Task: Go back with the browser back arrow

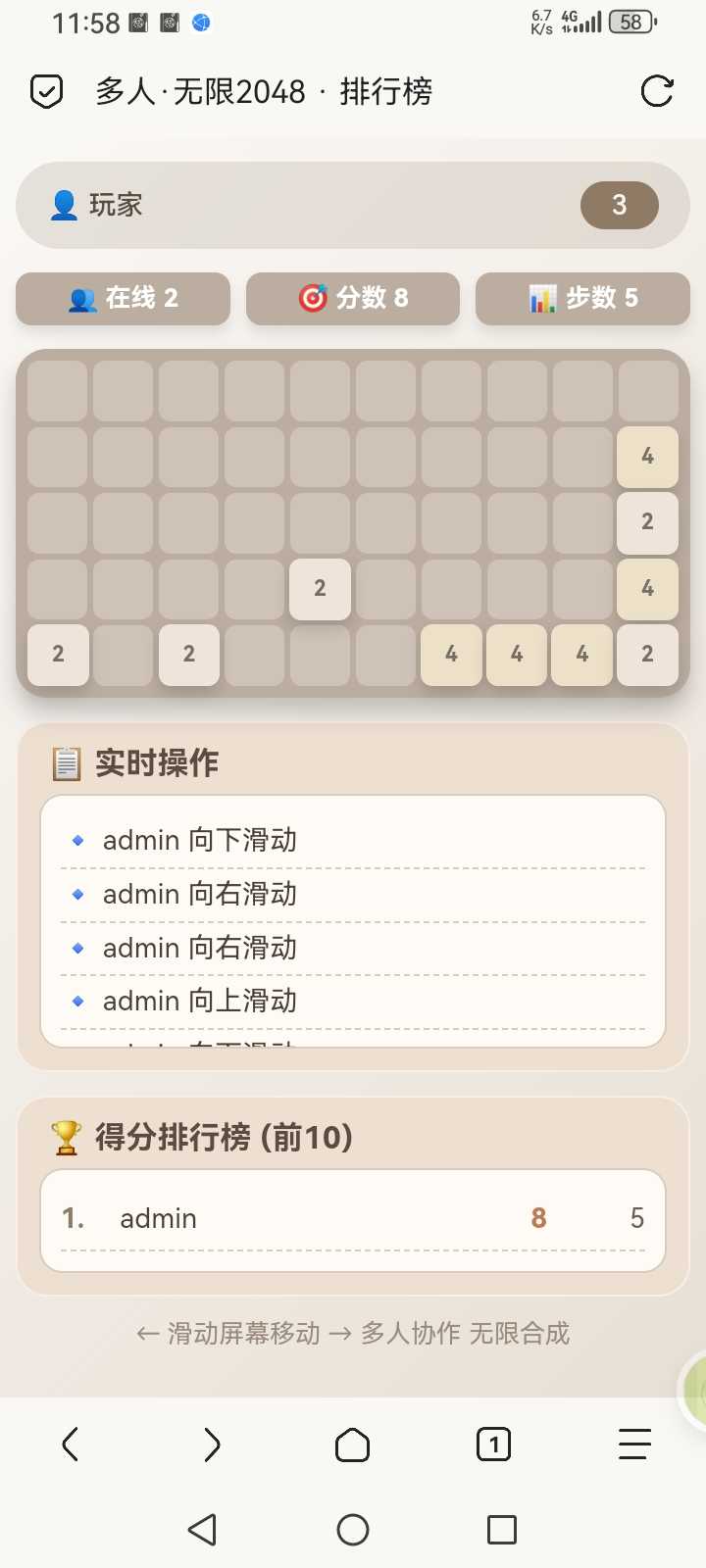Action: [x=71, y=1445]
